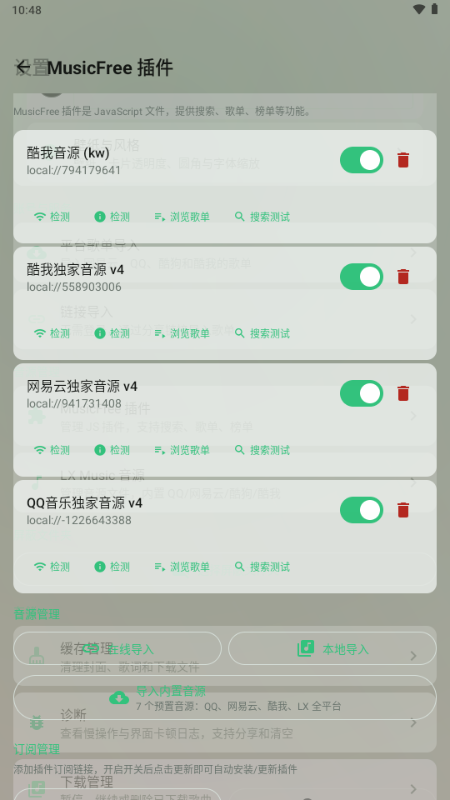The height and width of the screenshot is (800, 450).
Task: Choose 在线导入 to import online
Action: pos(117,649)
